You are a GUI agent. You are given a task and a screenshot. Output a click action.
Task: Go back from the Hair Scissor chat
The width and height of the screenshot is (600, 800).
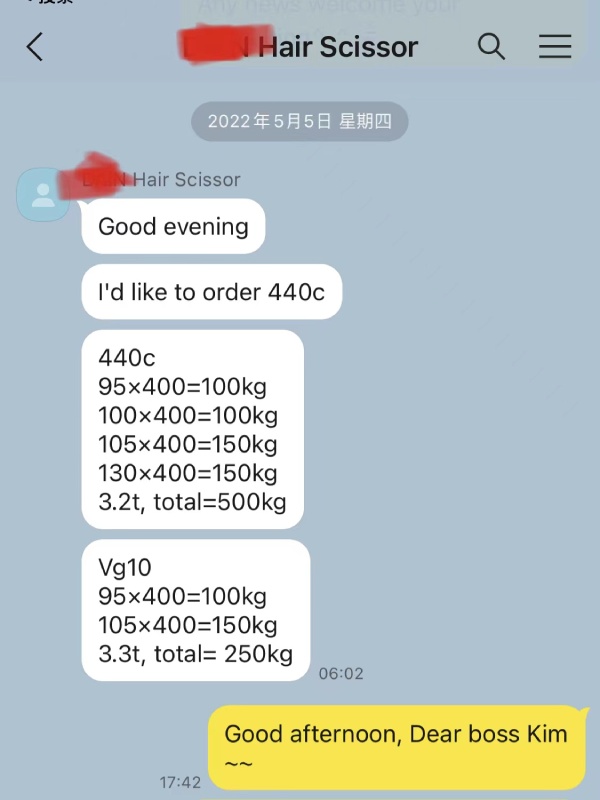pyautogui.click(x=35, y=47)
